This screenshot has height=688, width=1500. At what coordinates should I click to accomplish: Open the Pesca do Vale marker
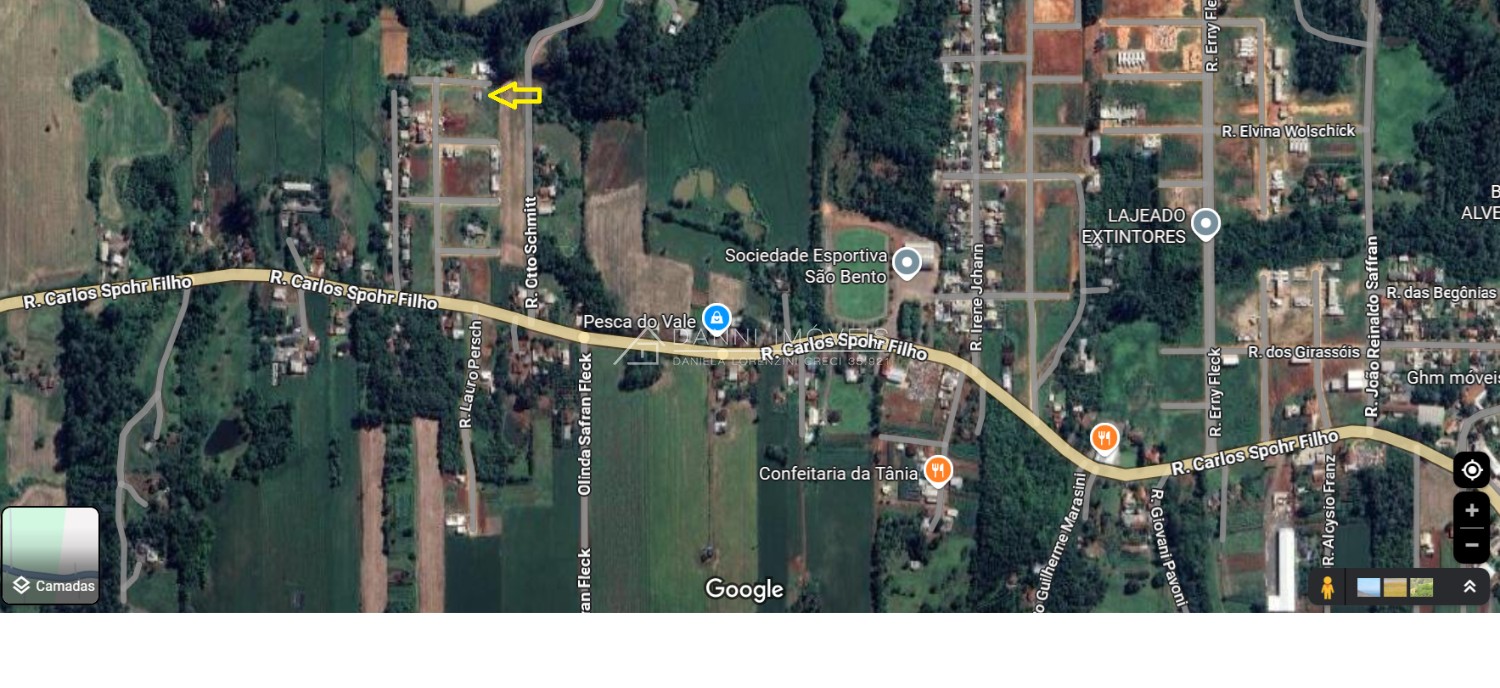(716, 319)
